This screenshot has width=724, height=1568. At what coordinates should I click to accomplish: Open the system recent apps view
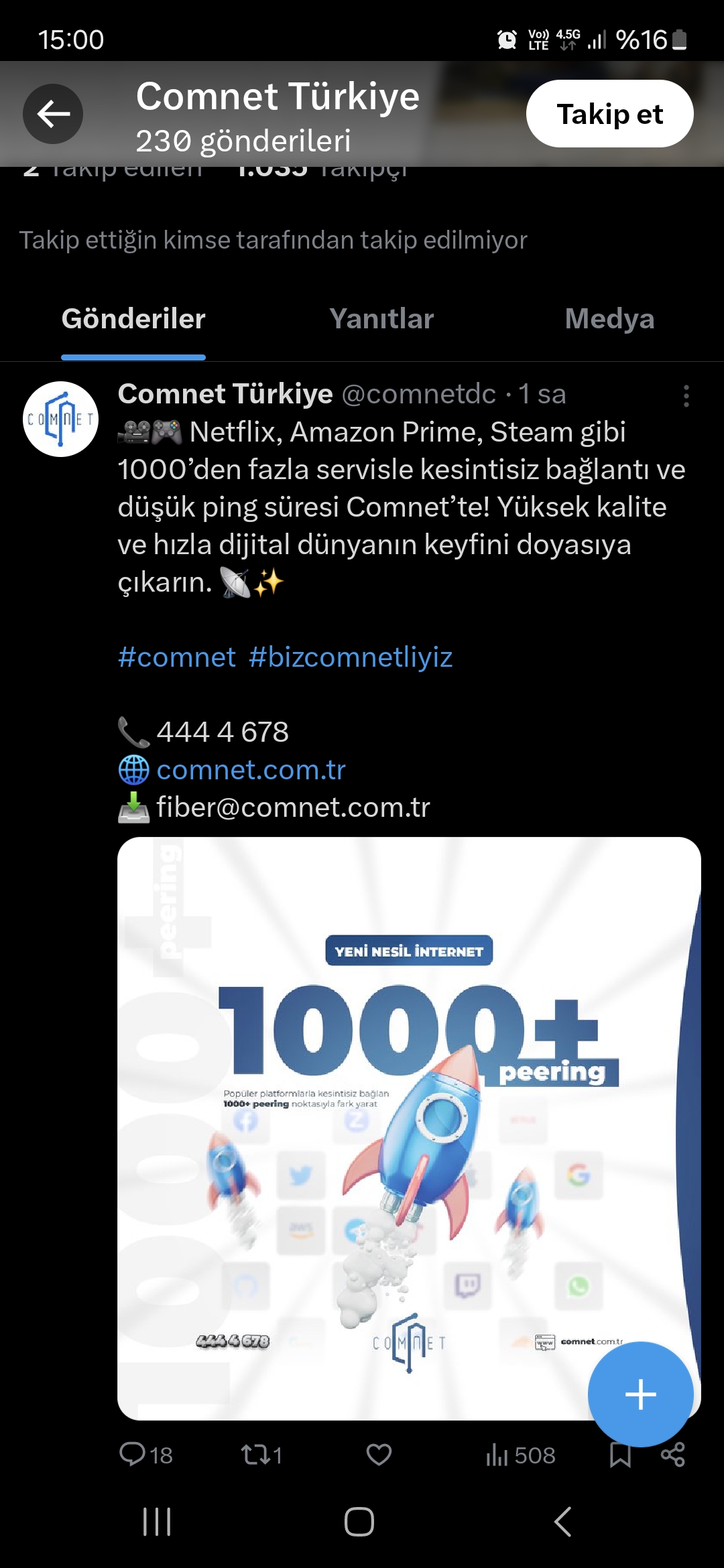[157, 1522]
